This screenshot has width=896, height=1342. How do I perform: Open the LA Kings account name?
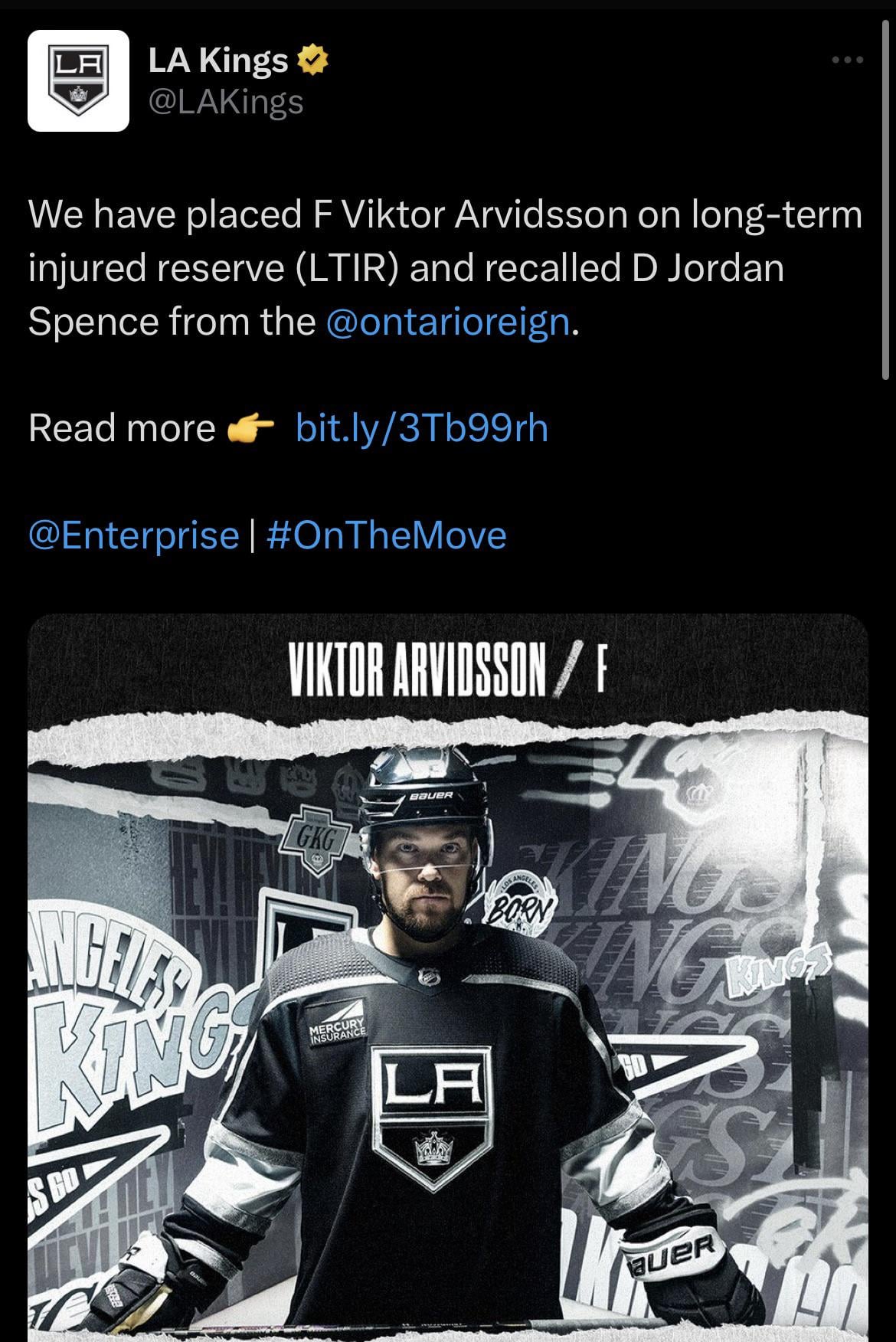218,61
